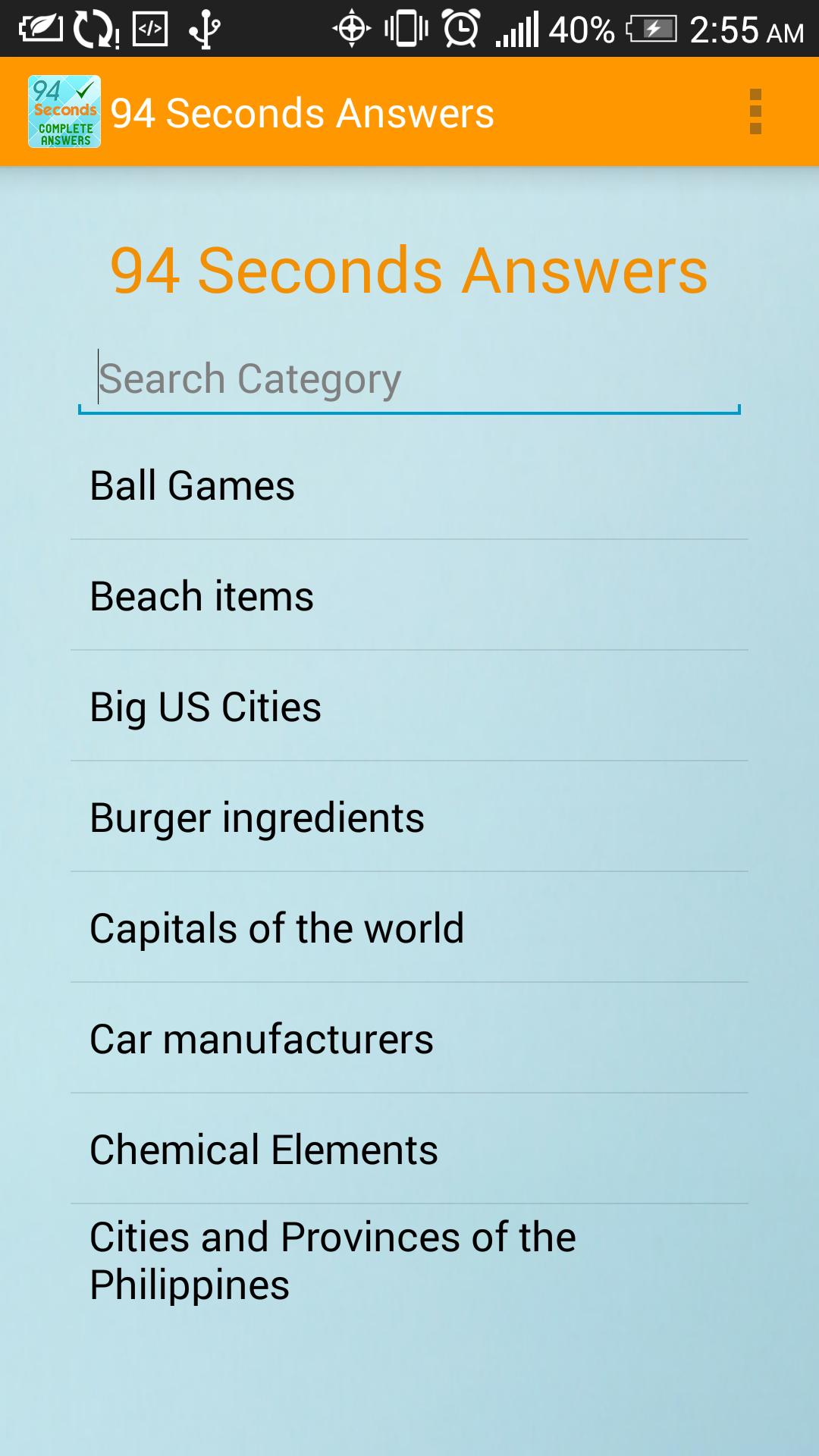This screenshot has width=819, height=1456.
Task: Tap the Search Category field
Action: tap(409, 379)
